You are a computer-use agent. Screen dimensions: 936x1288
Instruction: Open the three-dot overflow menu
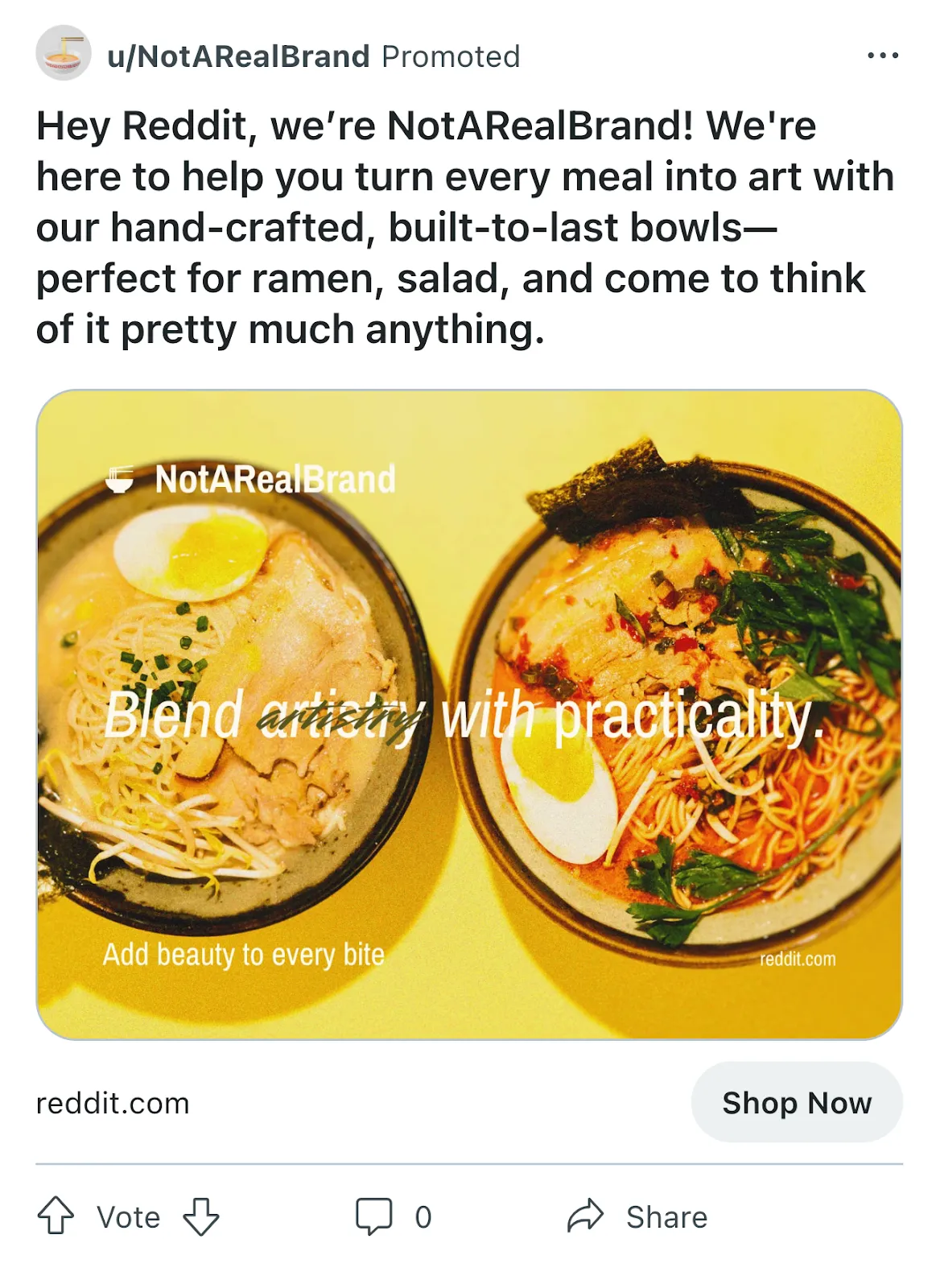point(882,56)
